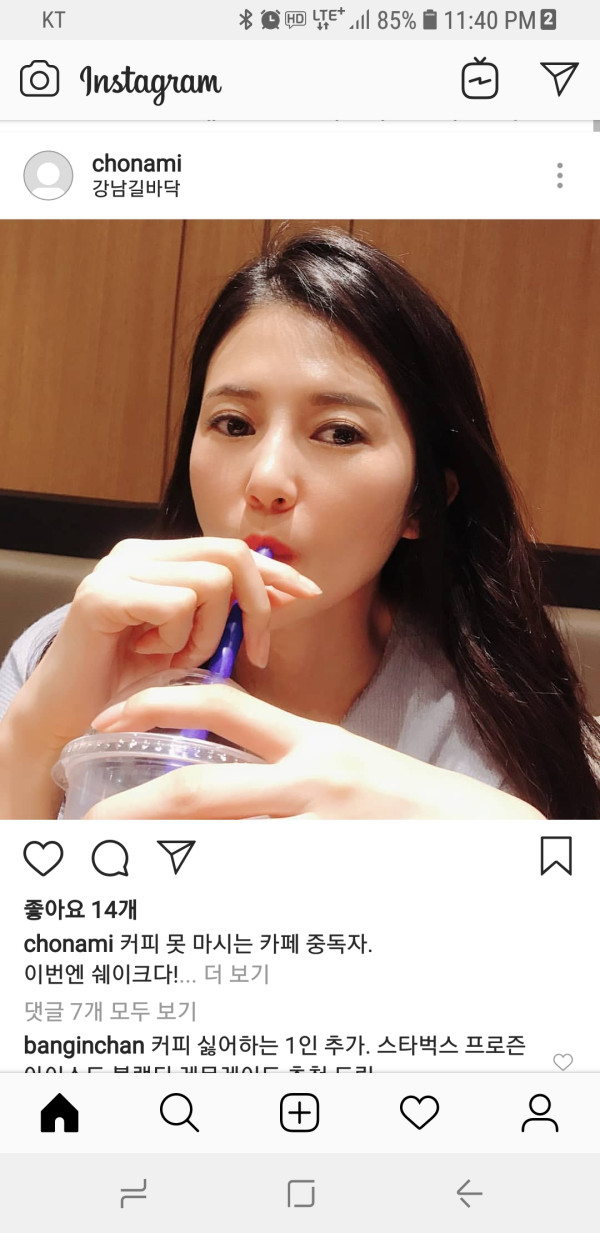Open location 강남길바닥
The width and height of the screenshot is (600, 1233).
136,188
